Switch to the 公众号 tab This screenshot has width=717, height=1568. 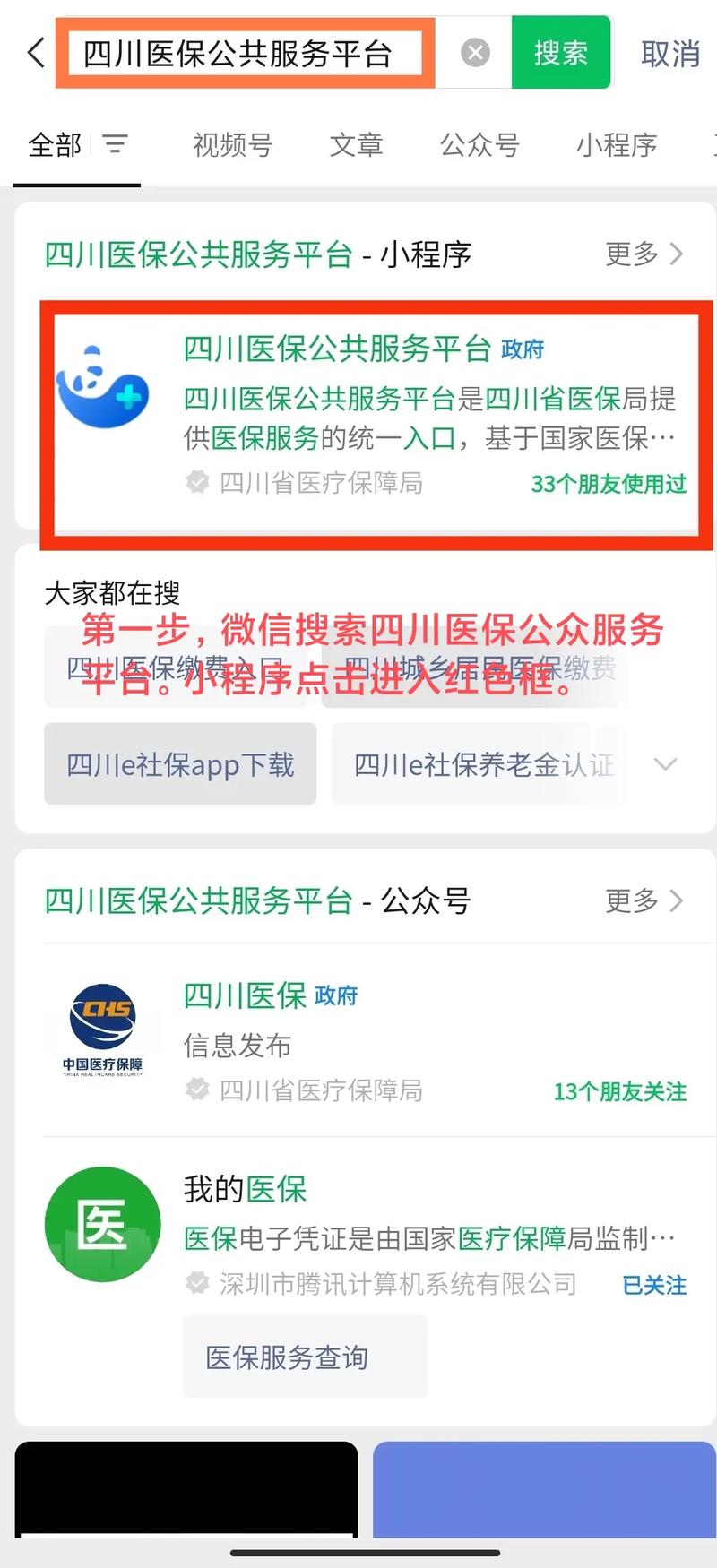[x=479, y=144]
